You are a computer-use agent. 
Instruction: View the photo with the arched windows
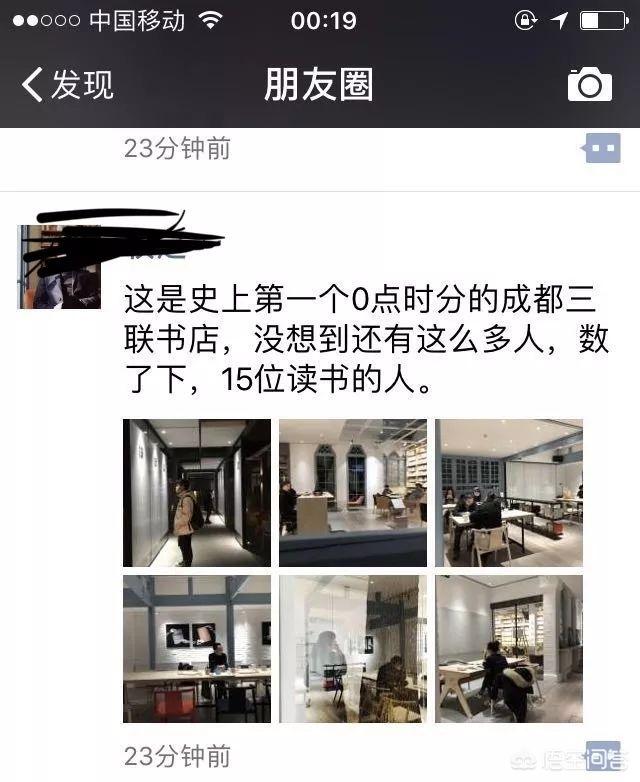pos(352,493)
